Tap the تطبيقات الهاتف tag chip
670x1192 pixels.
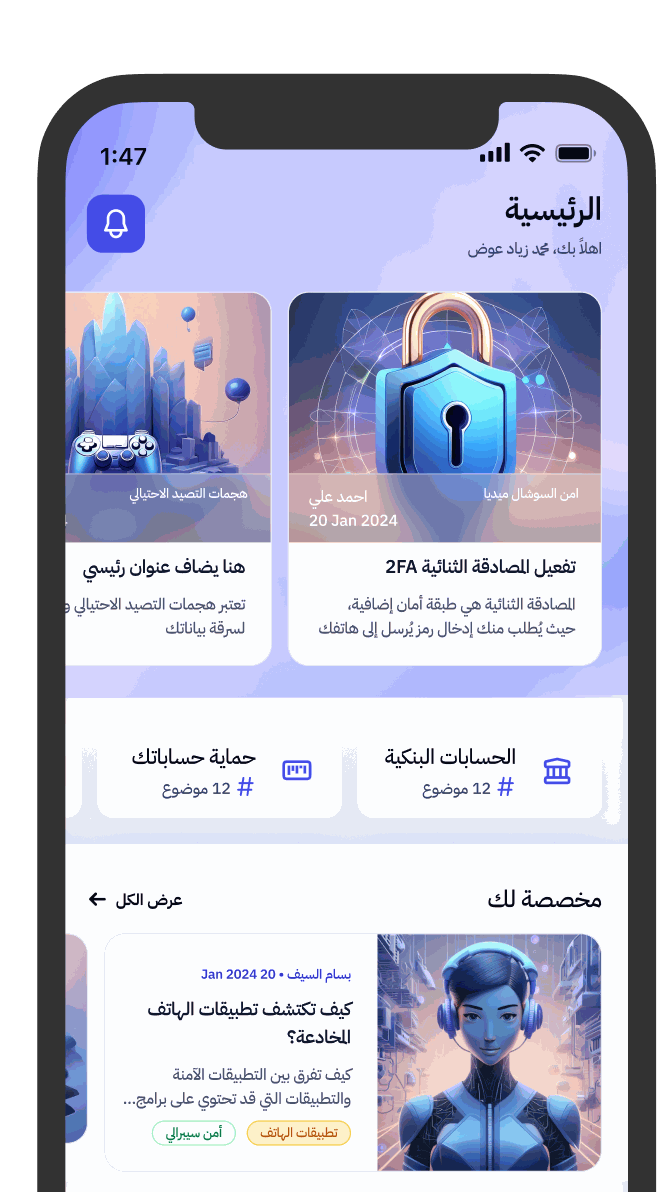coord(298,1133)
